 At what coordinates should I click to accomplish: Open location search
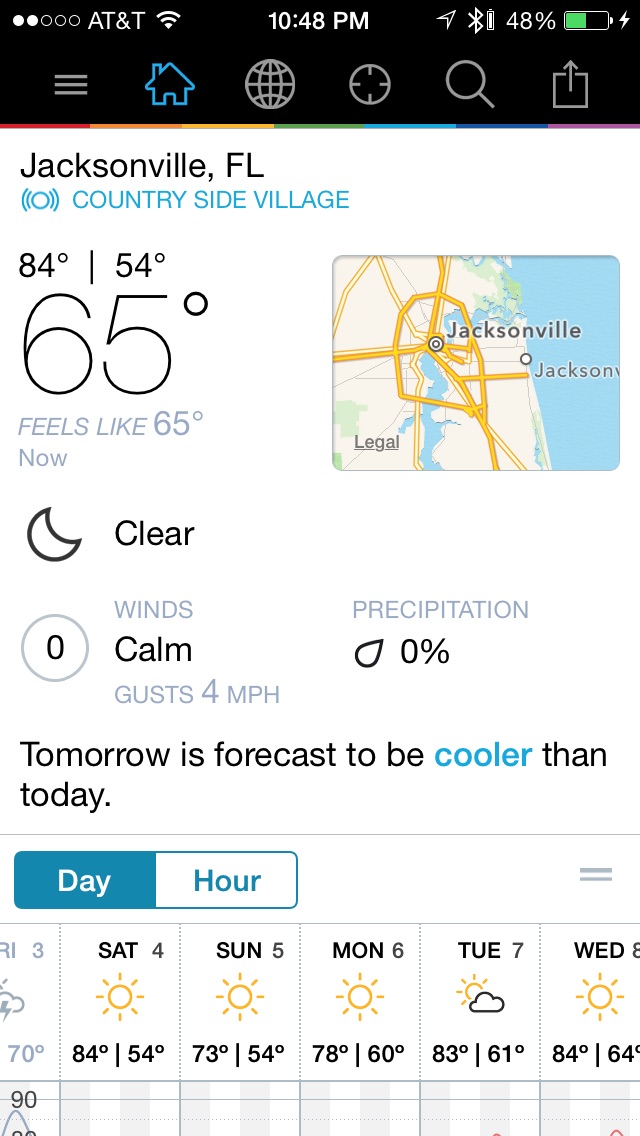point(469,84)
